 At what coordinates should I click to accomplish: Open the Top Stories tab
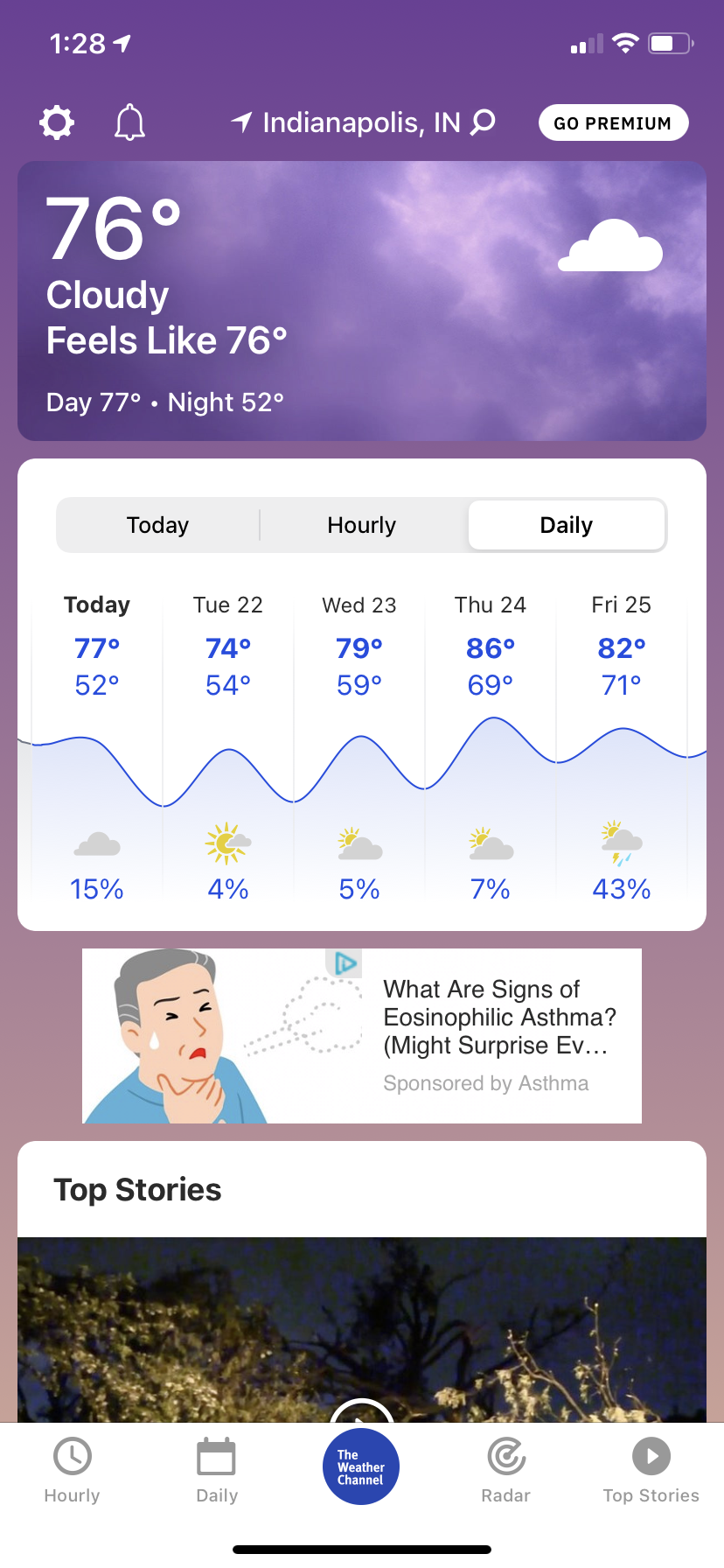click(651, 1470)
